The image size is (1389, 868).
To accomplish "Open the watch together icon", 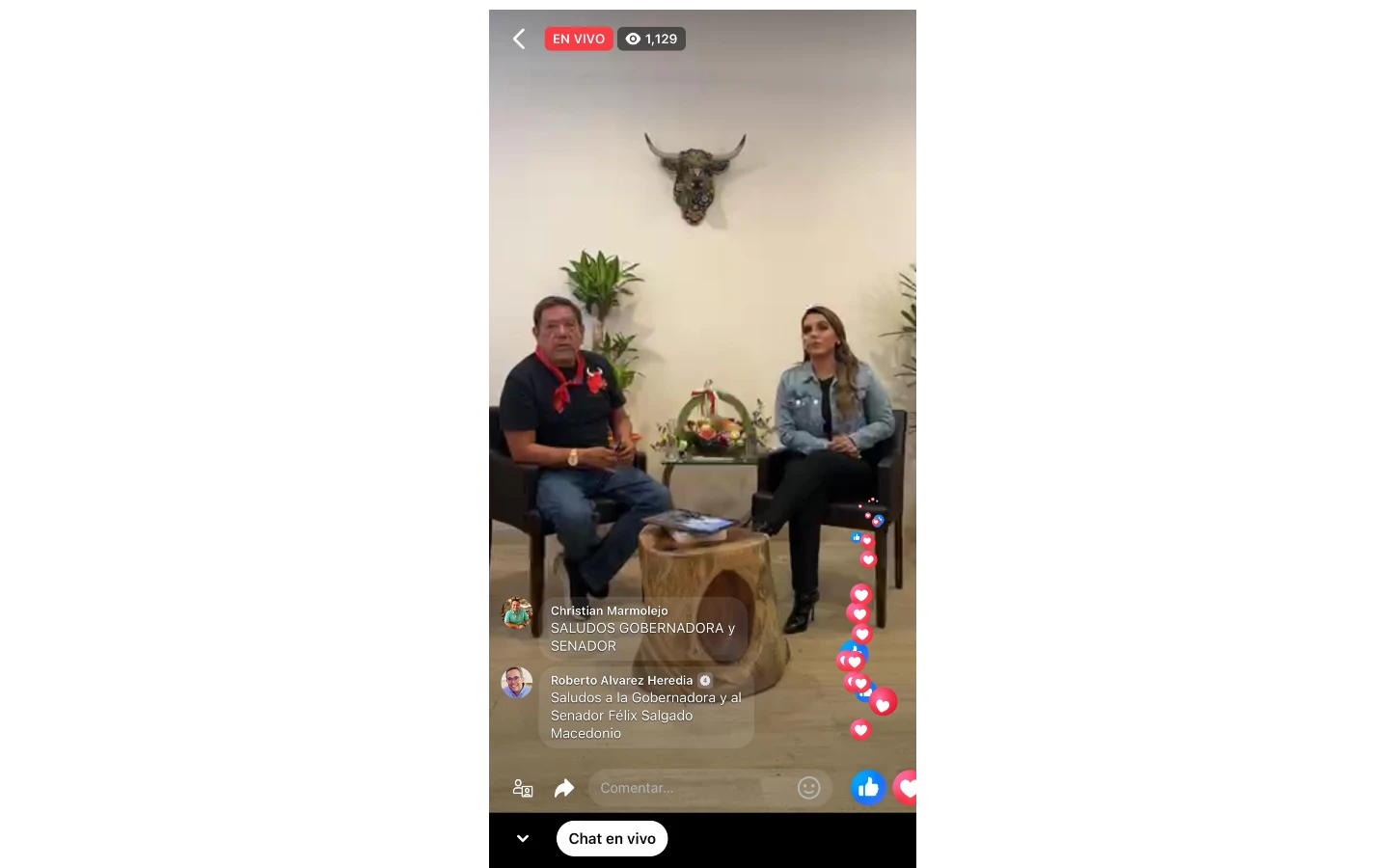I will coord(523,789).
